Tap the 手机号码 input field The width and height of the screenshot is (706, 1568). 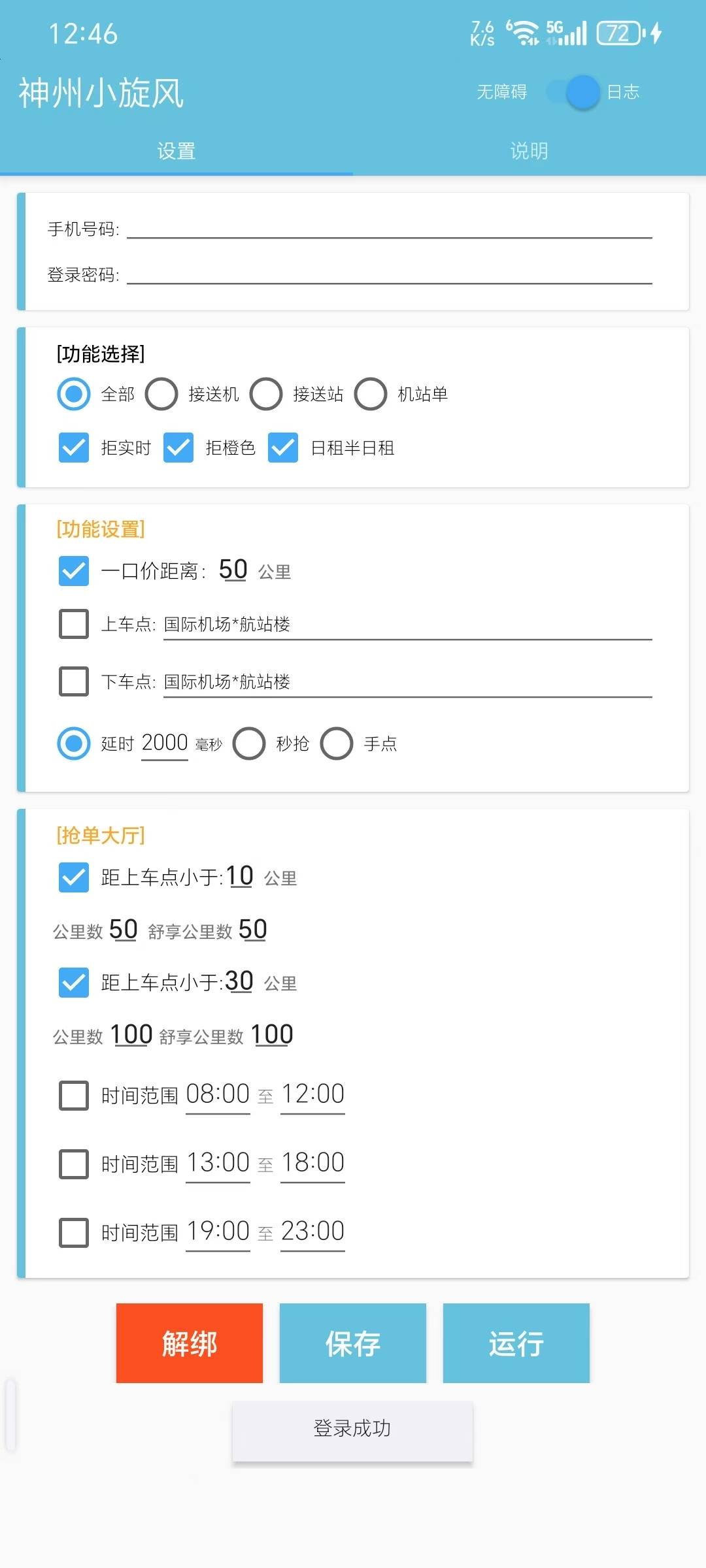point(390,228)
